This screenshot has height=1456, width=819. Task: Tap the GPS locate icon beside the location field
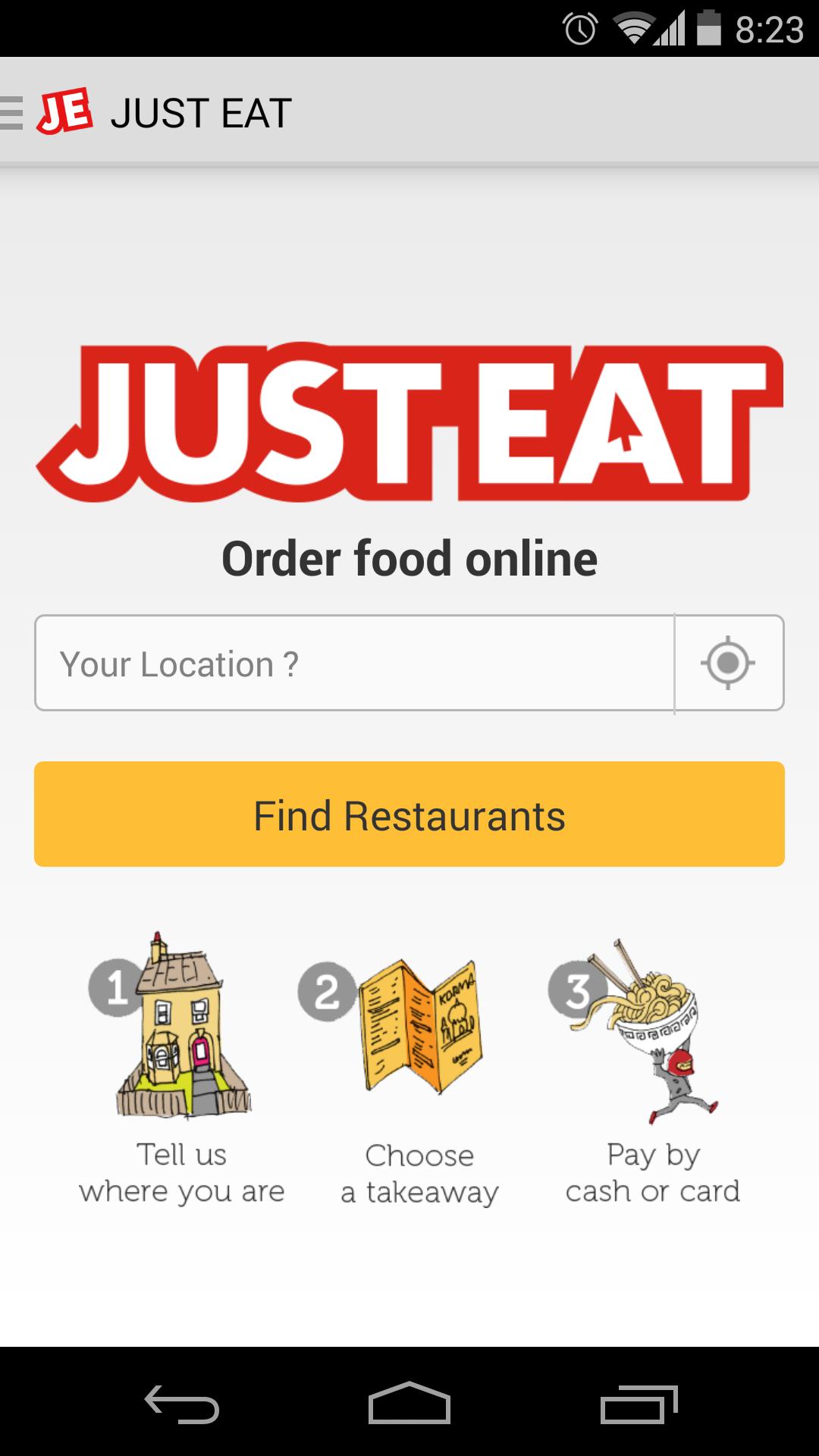[727, 664]
